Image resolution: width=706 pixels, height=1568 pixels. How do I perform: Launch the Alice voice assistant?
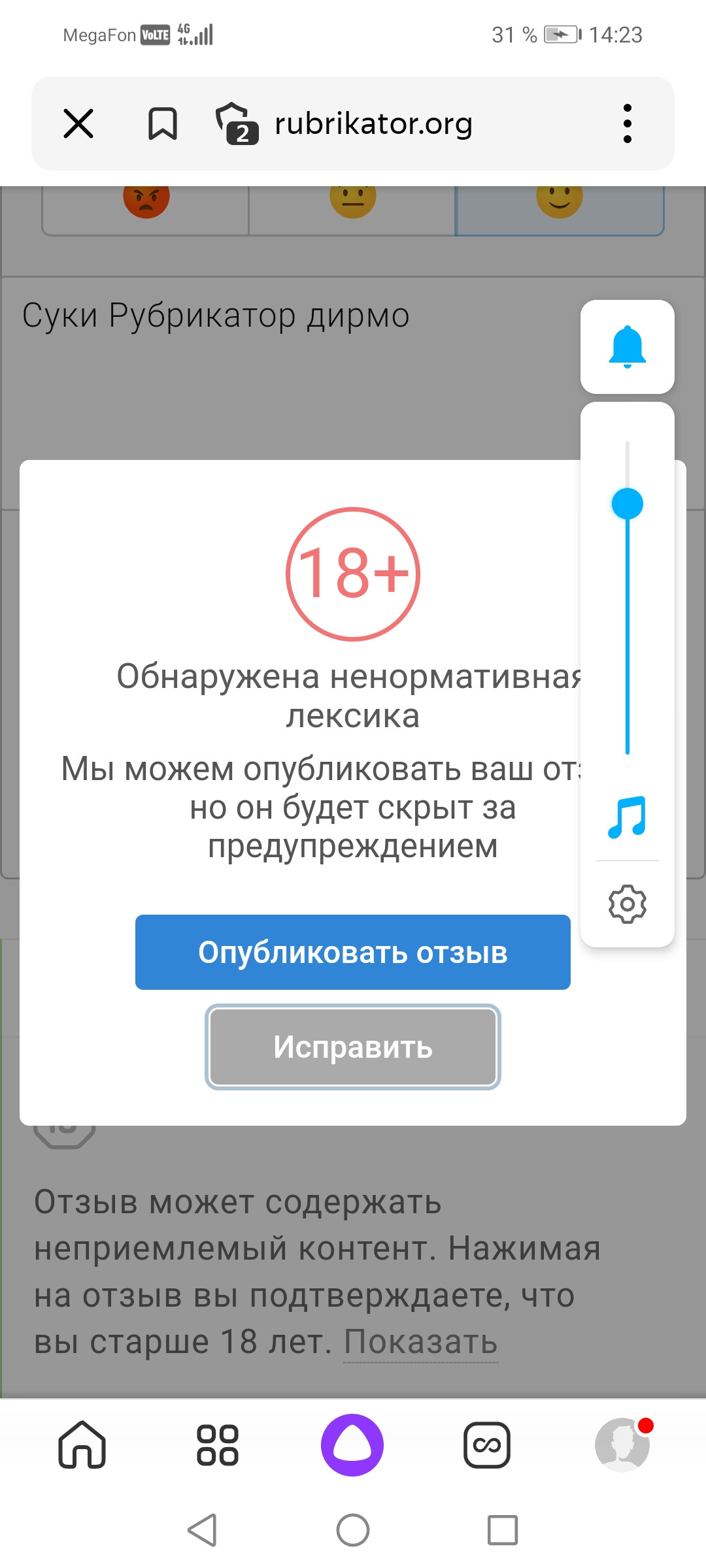[x=352, y=1445]
